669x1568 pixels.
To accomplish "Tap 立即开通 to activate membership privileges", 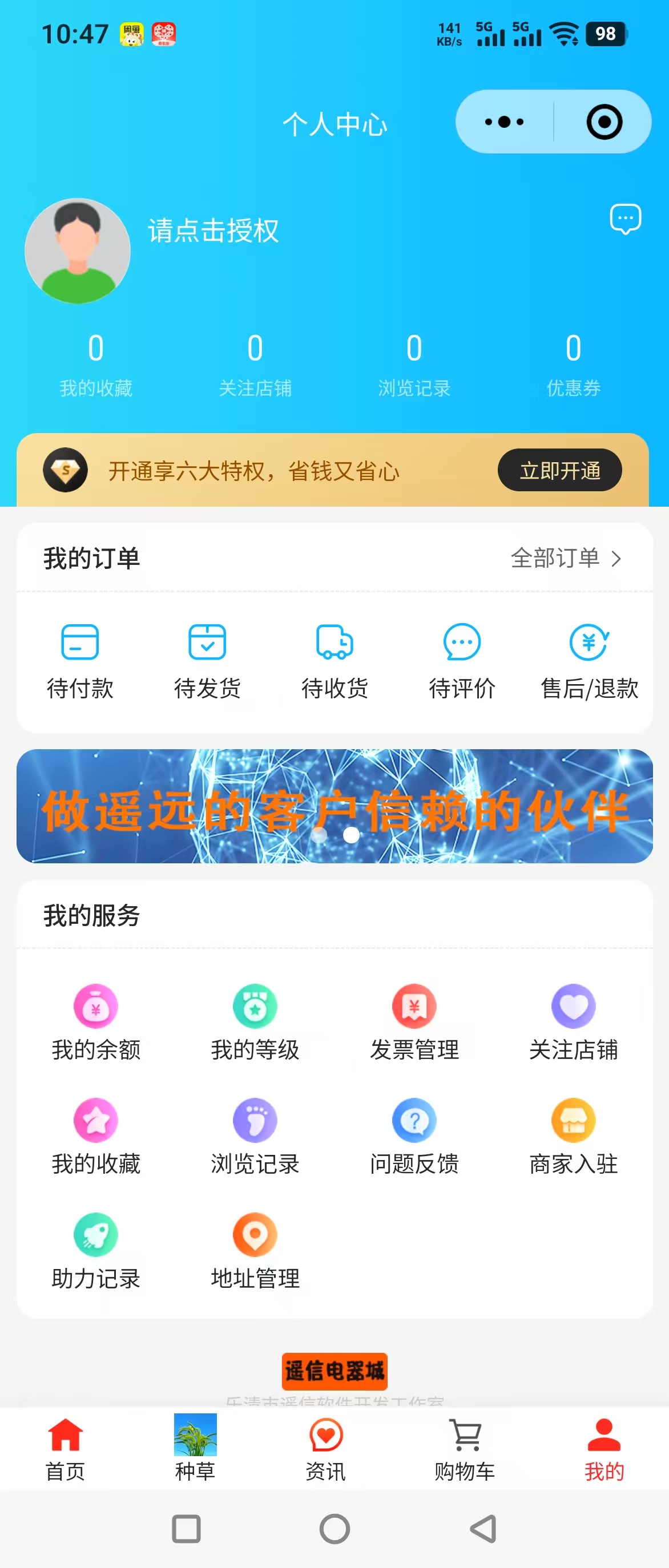I will pos(559,470).
